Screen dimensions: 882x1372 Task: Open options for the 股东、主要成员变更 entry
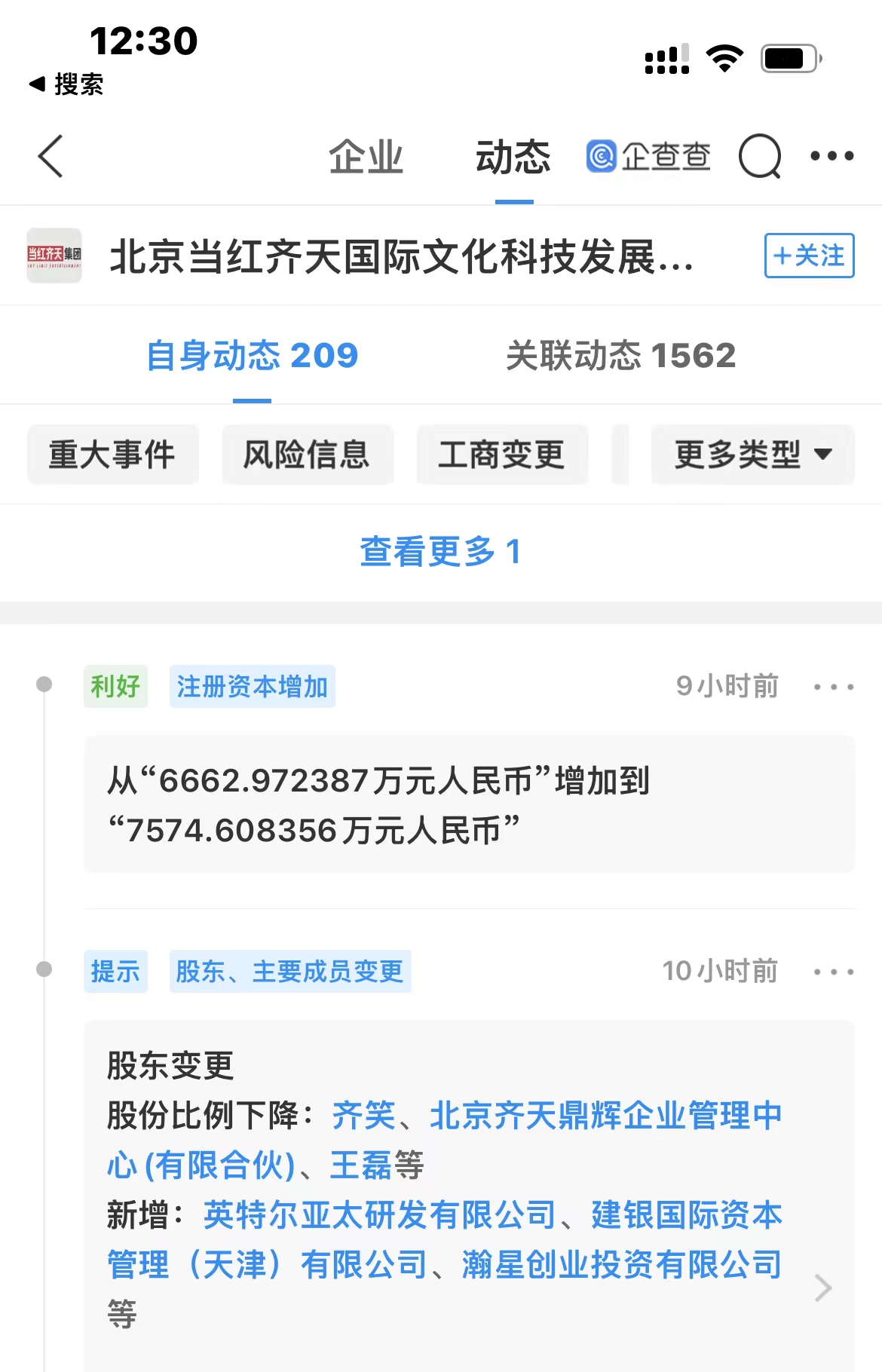tap(833, 972)
